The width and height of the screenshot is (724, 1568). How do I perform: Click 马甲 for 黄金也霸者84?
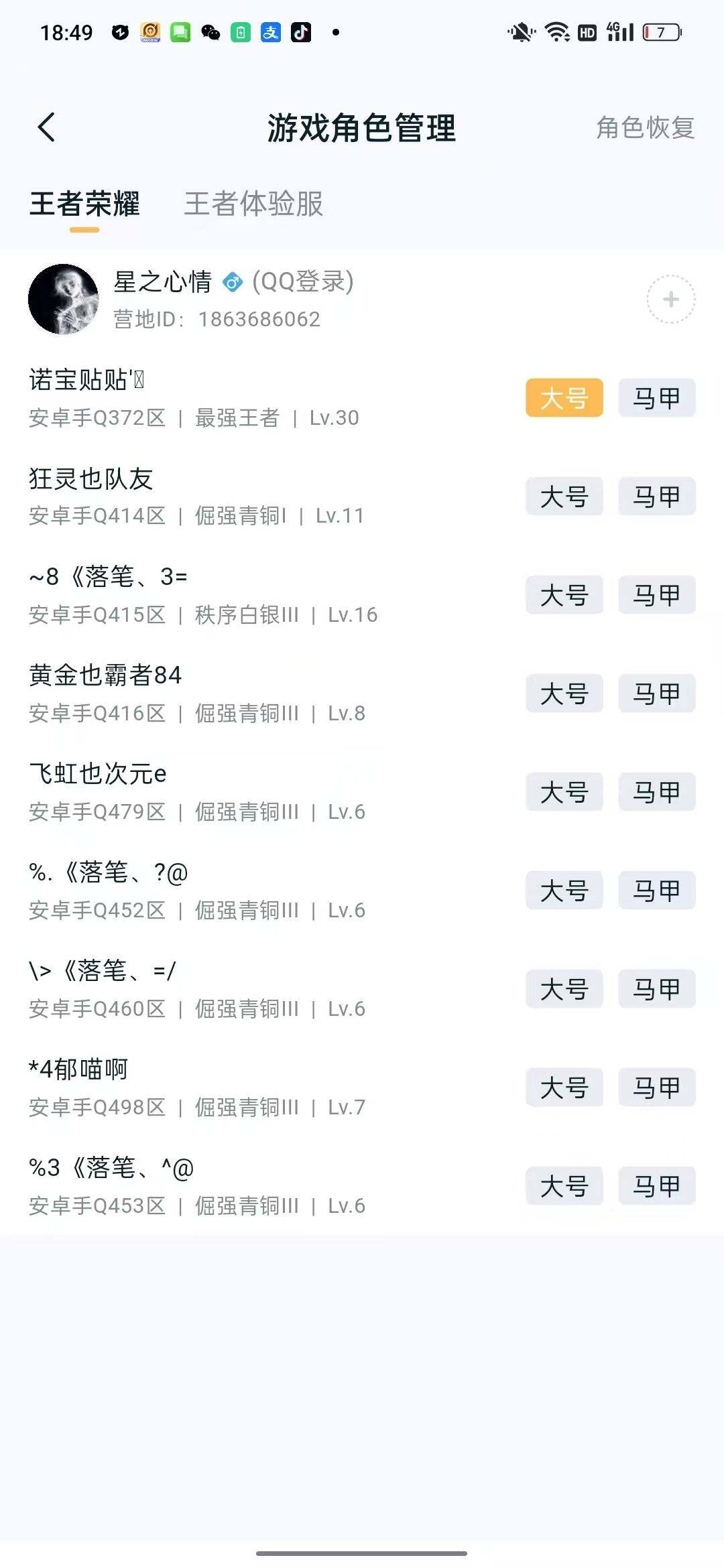[656, 694]
